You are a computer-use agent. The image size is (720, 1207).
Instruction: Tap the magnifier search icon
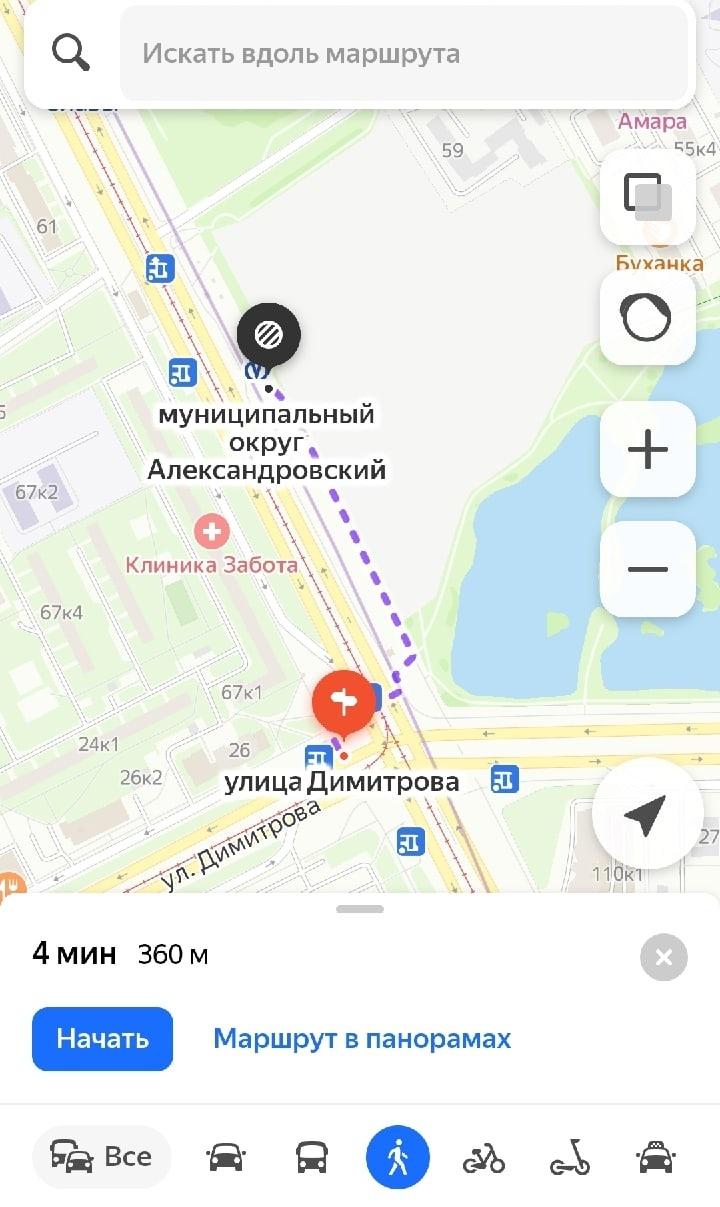coord(71,53)
